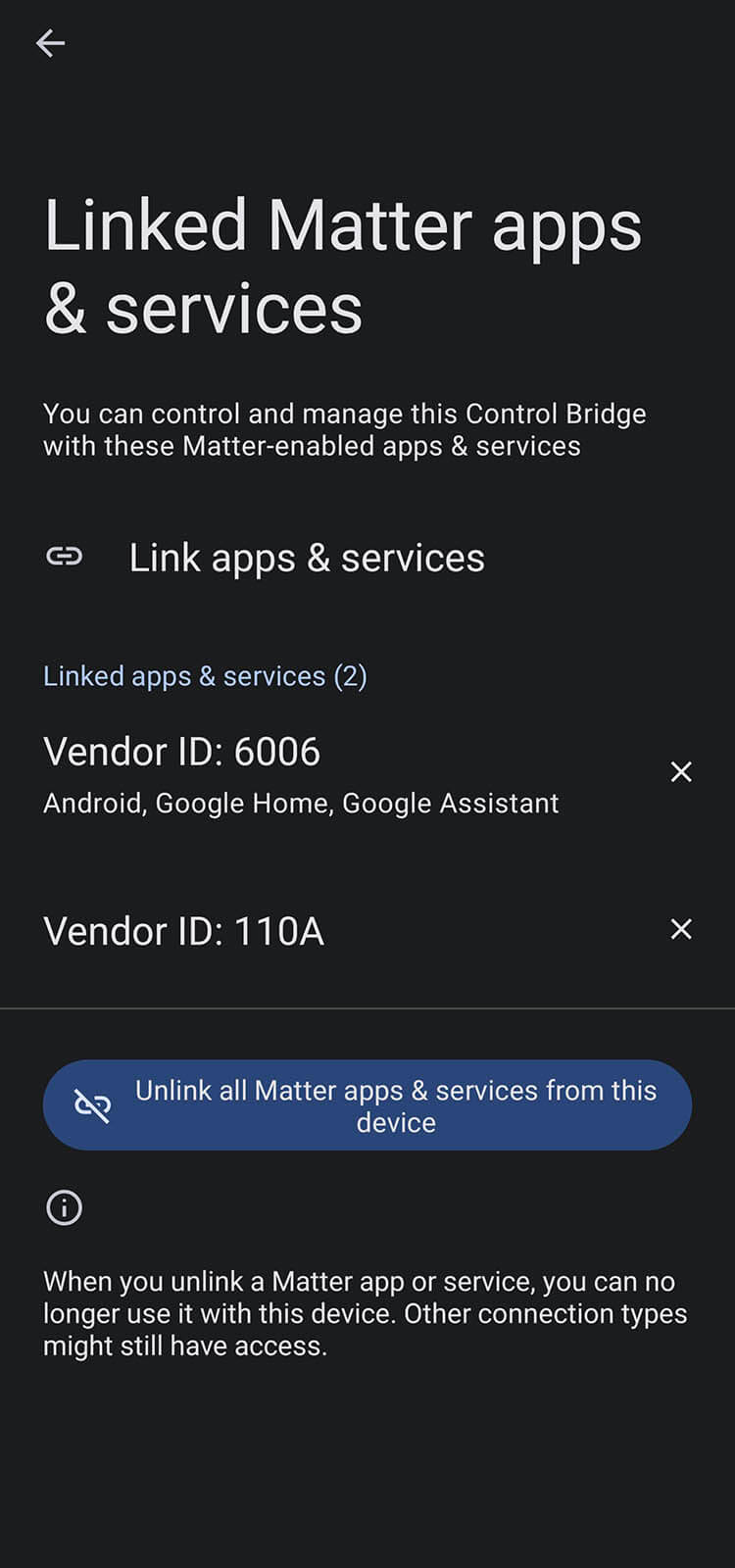Click the Linked Matter apps & services title
Screen dimensions: 735x1568
pyautogui.click(x=343, y=265)
